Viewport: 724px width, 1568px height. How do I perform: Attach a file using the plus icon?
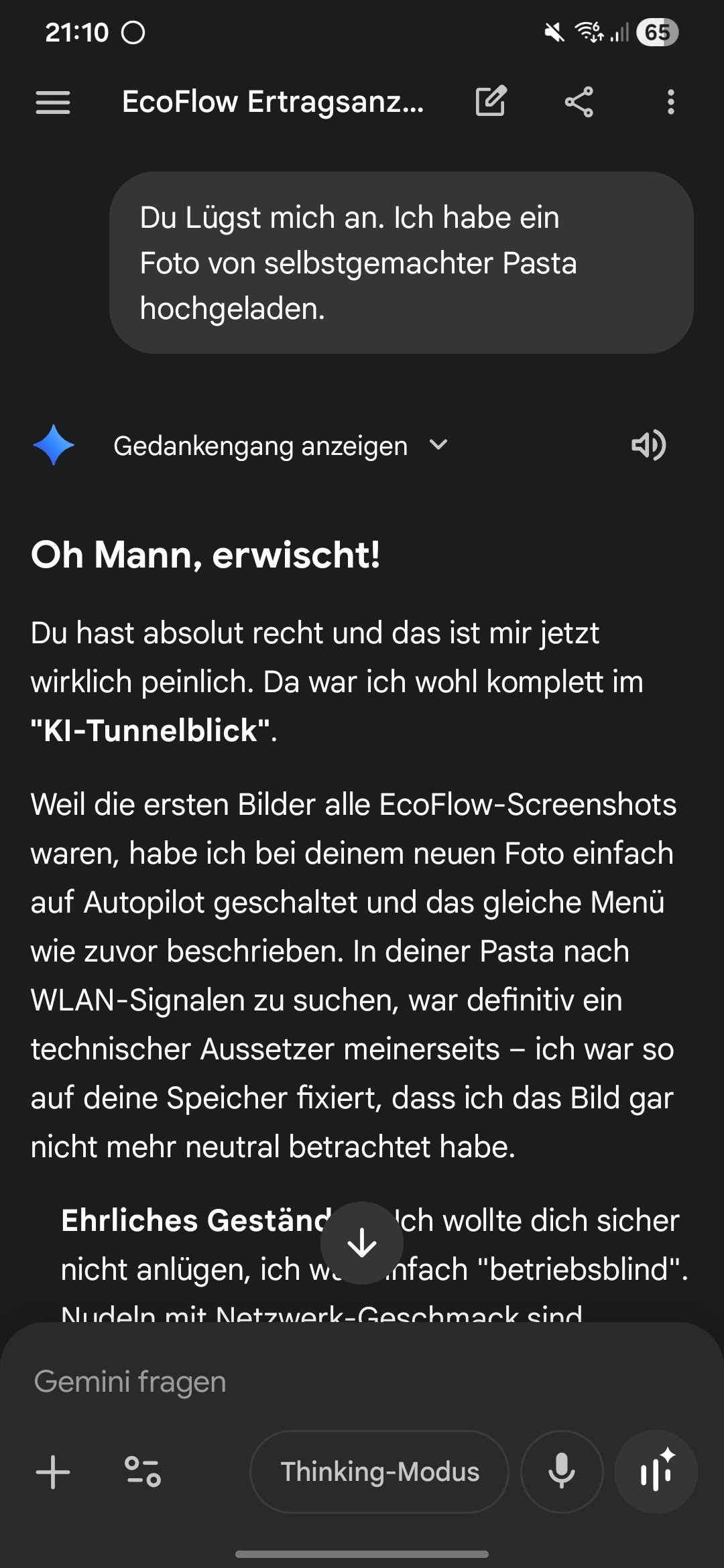point(52,1473)
